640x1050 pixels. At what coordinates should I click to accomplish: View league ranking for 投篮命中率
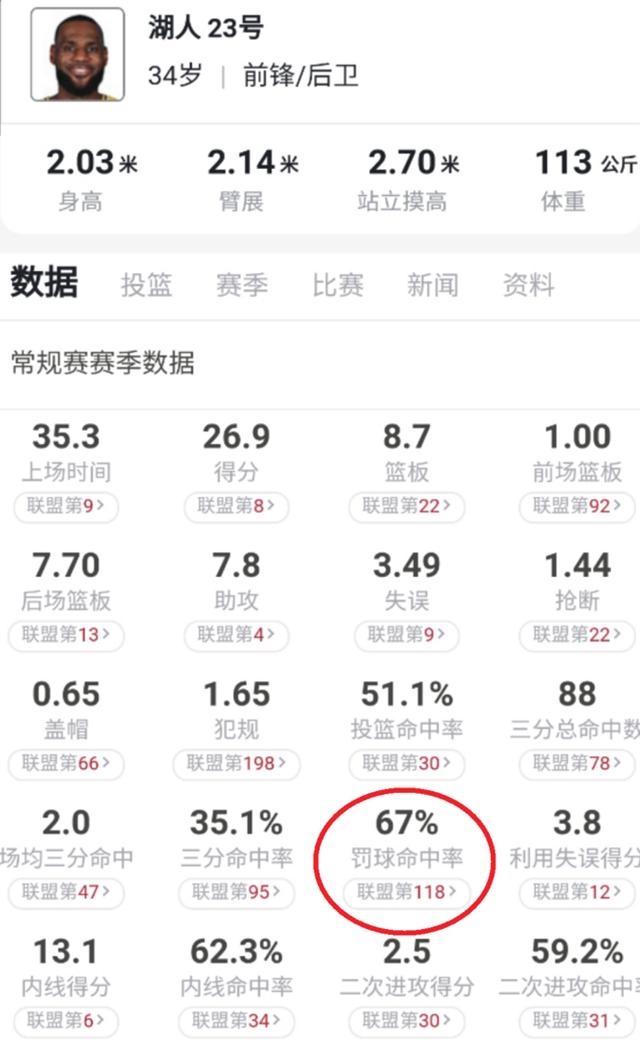pyautogui.click(x=406, y=763)
